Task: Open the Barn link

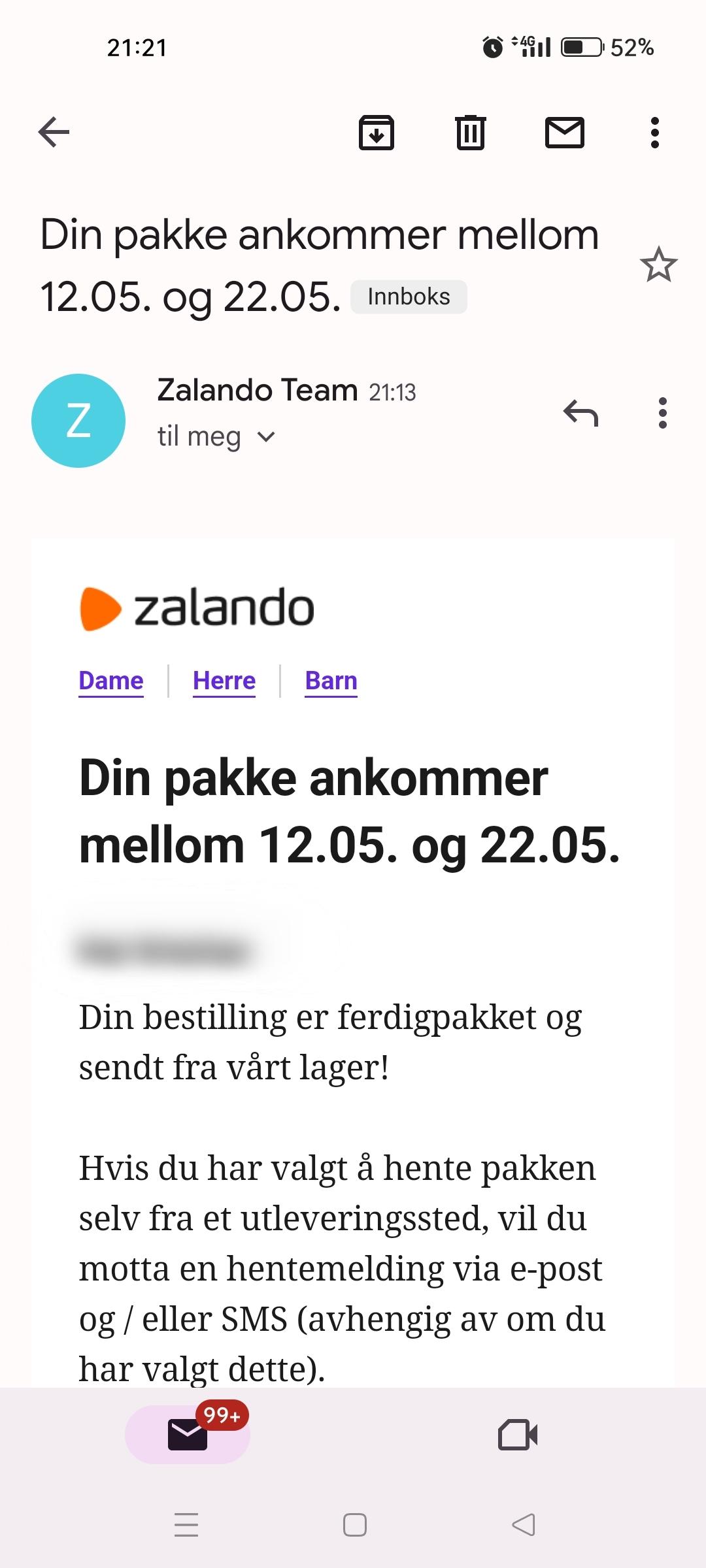Action: coord(331,681)
